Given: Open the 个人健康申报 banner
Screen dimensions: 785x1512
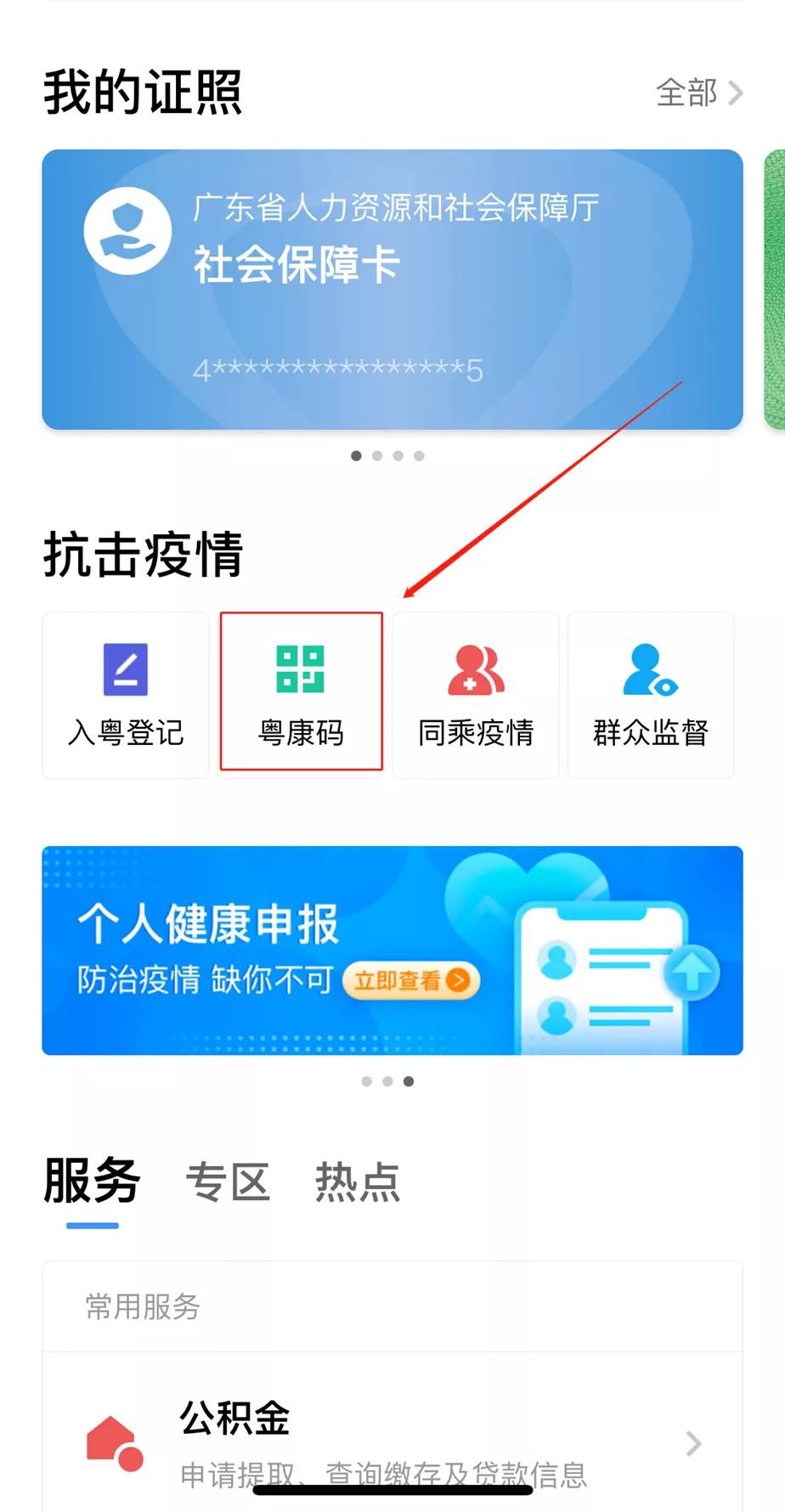Looking at the screenshot, I should (392, 950).
